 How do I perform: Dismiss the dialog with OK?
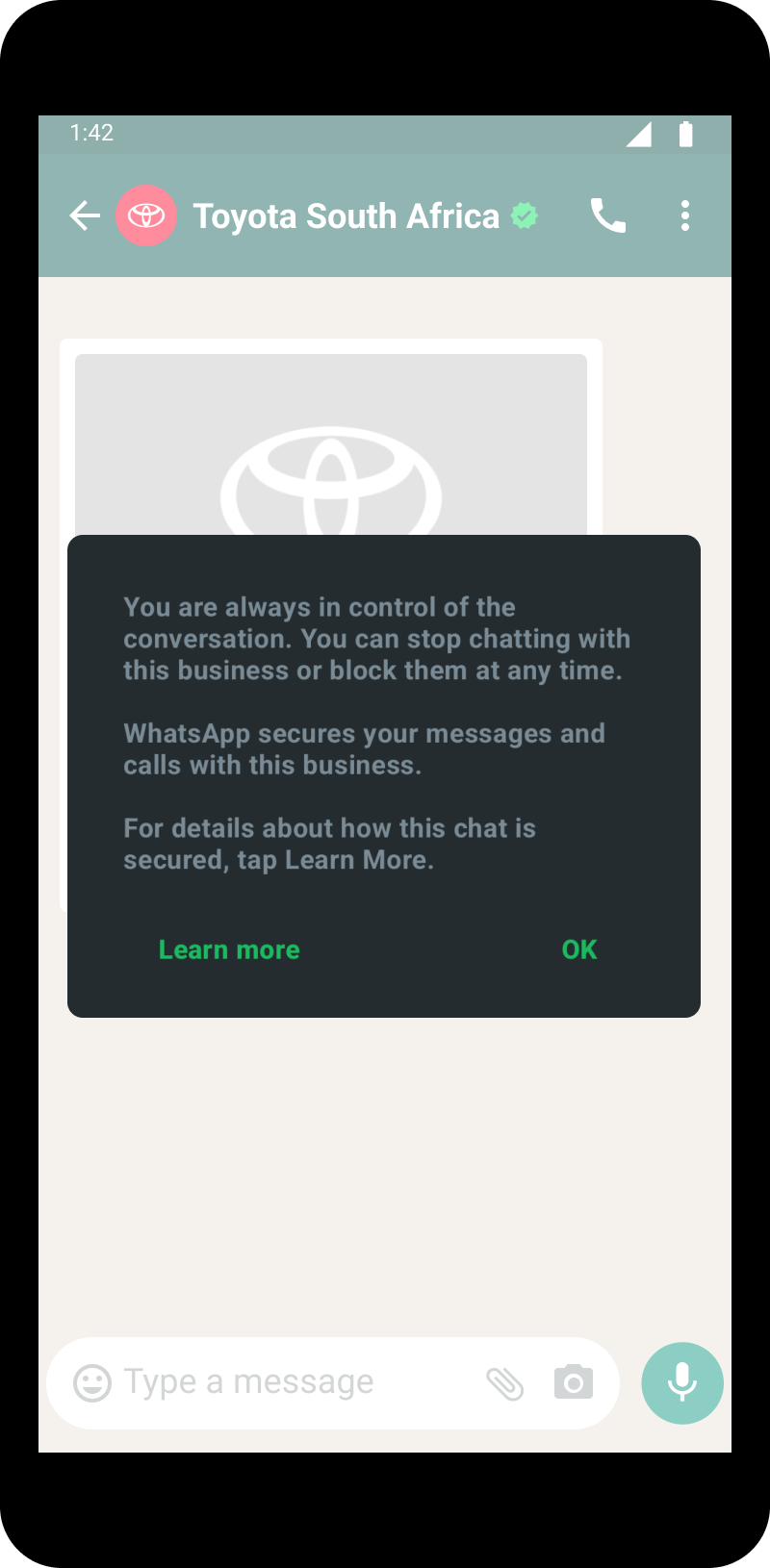pos(579,949)
